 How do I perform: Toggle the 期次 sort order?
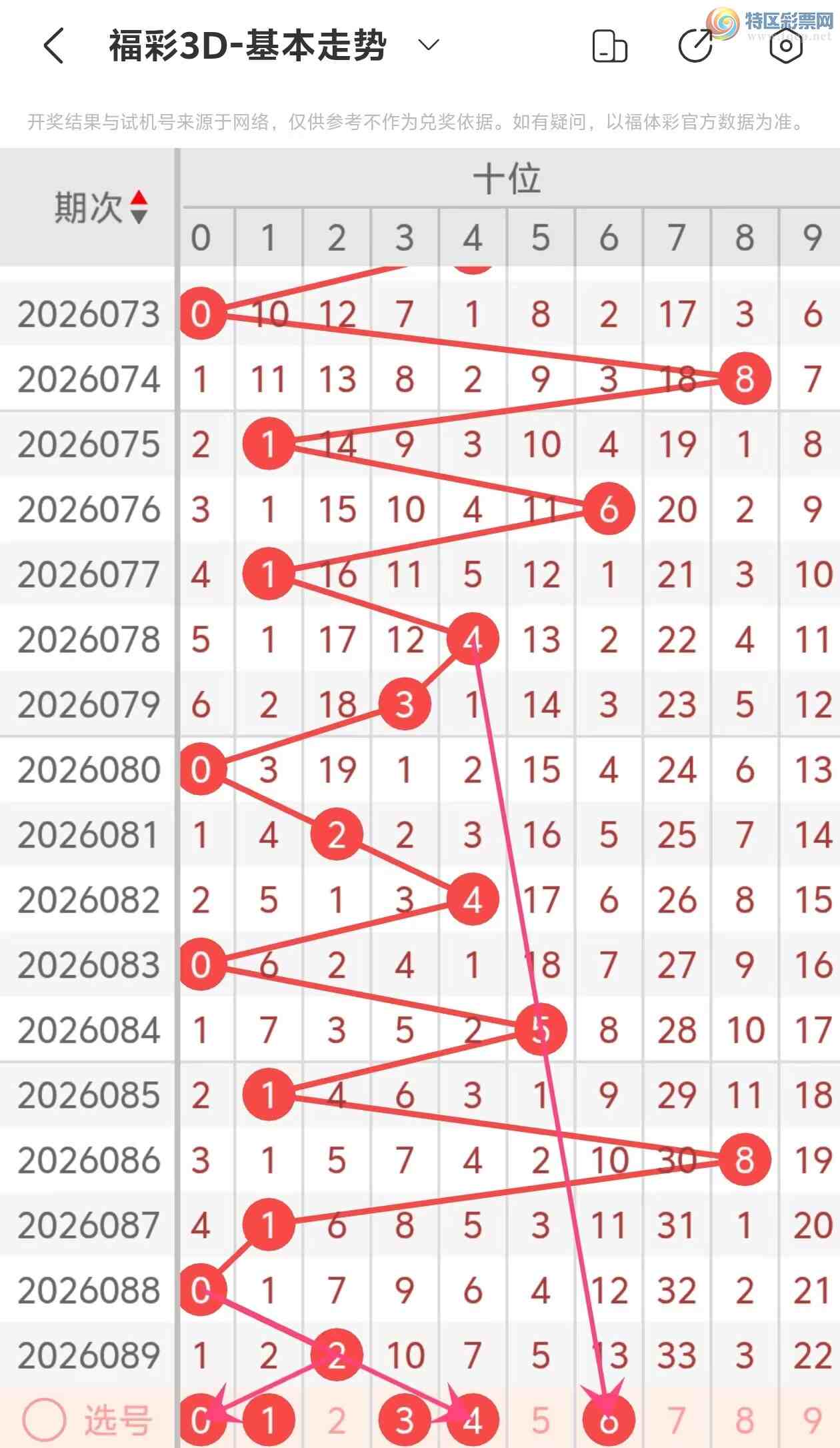pos(138,207)
